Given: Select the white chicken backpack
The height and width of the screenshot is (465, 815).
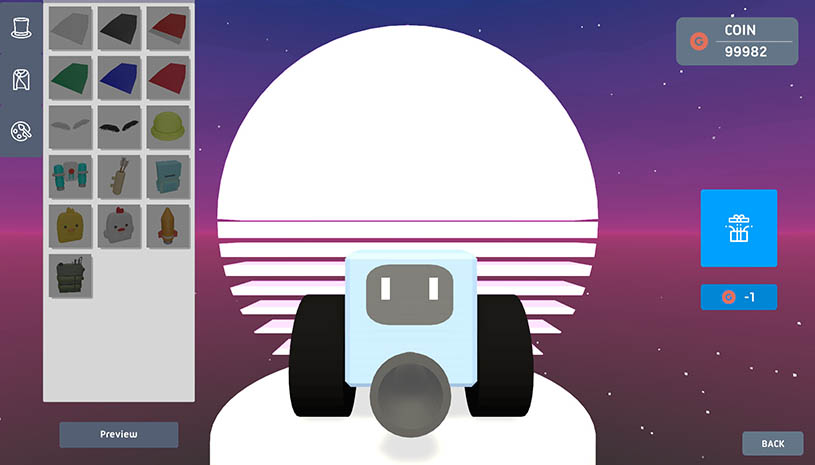Looking at the screenshot, I should pos(119,227).
